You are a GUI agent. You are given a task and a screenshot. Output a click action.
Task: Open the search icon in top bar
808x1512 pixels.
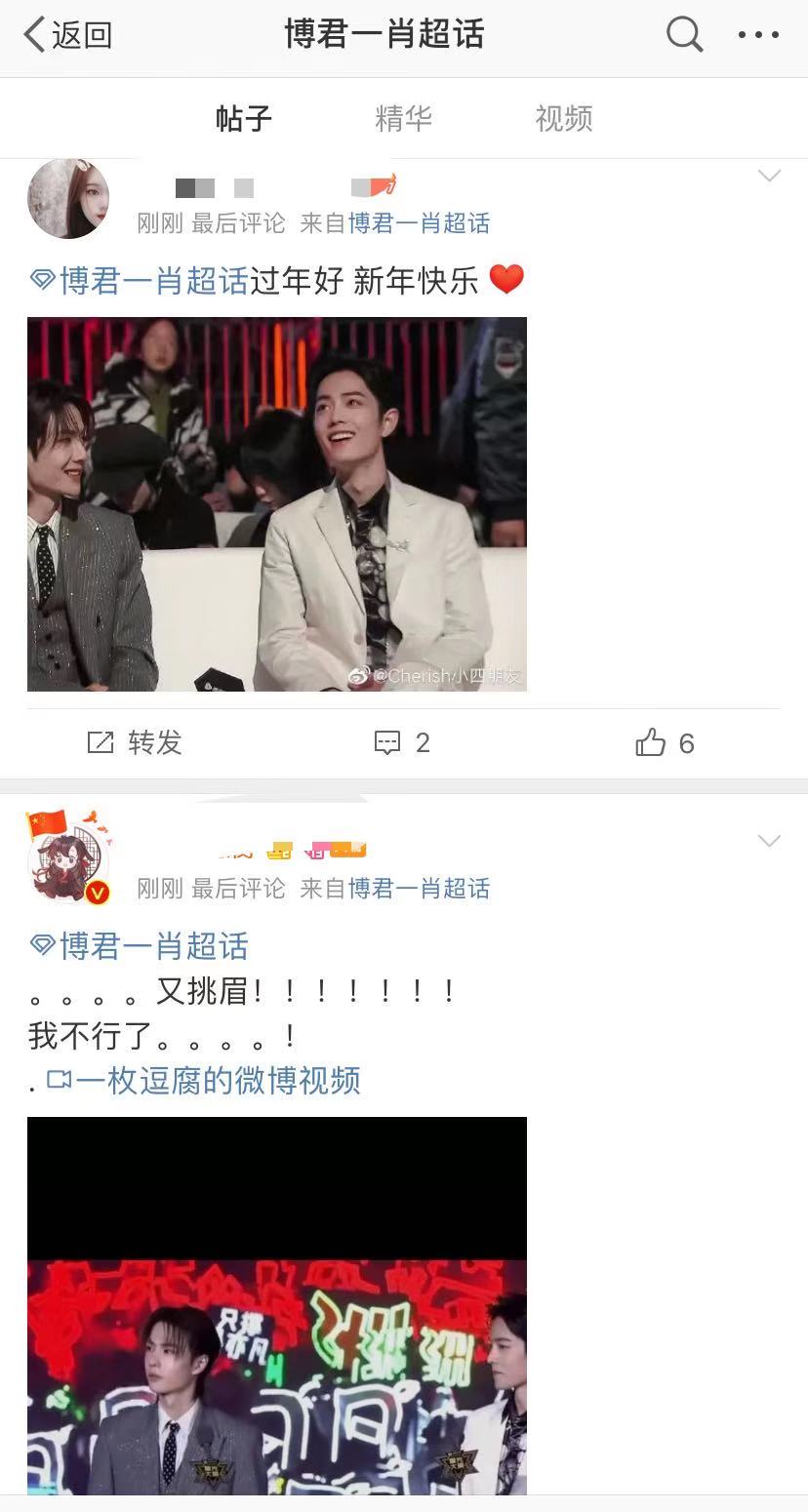tap(684, 35)
